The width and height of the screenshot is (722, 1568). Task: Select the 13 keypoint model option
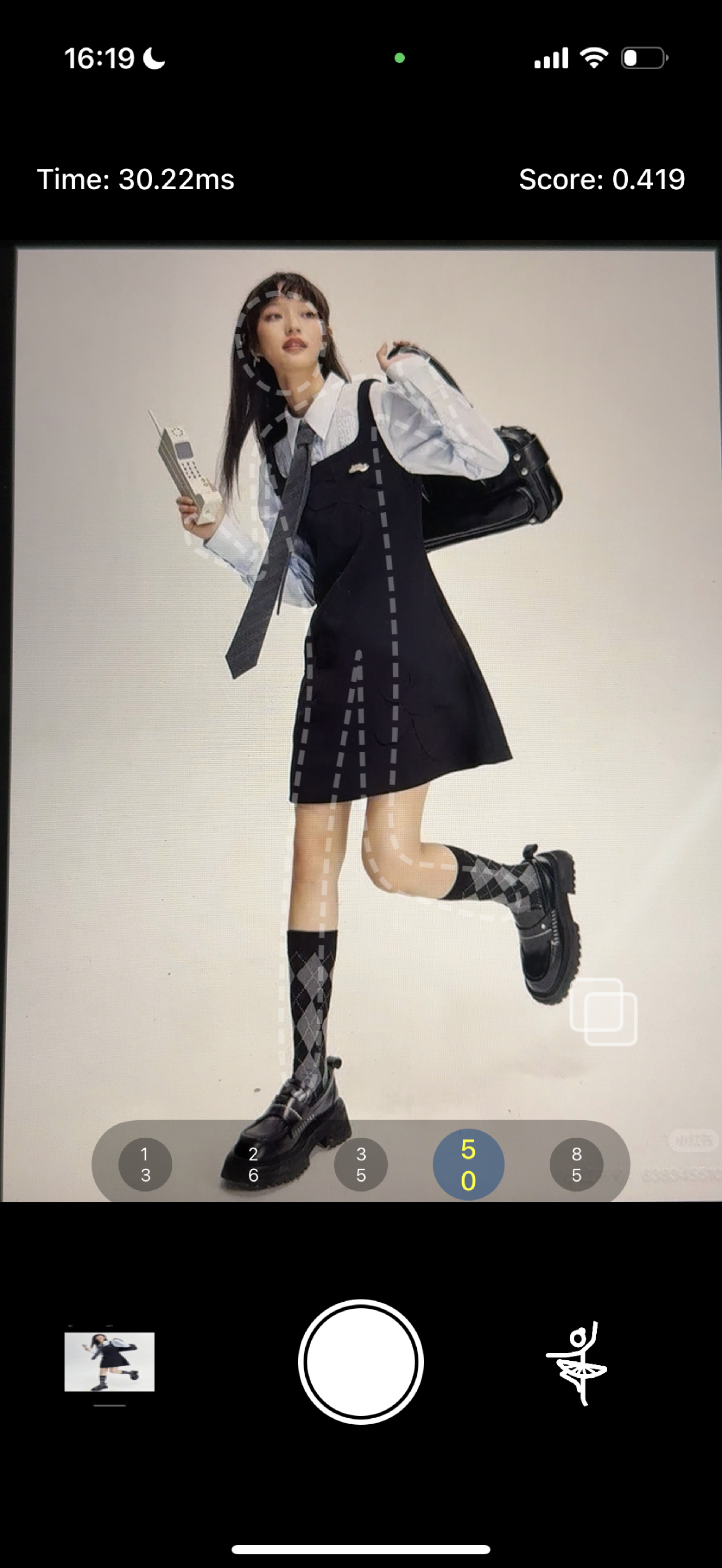point(144,1165)
